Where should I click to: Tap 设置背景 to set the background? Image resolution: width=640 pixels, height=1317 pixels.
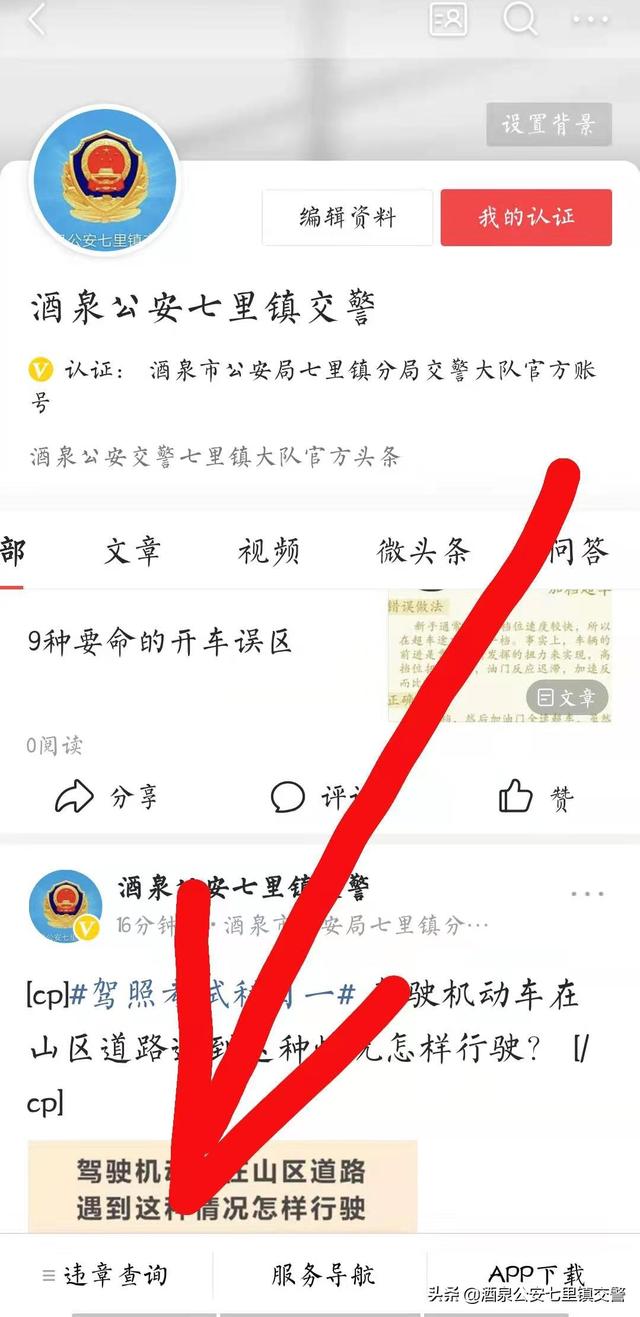[548, 124]
